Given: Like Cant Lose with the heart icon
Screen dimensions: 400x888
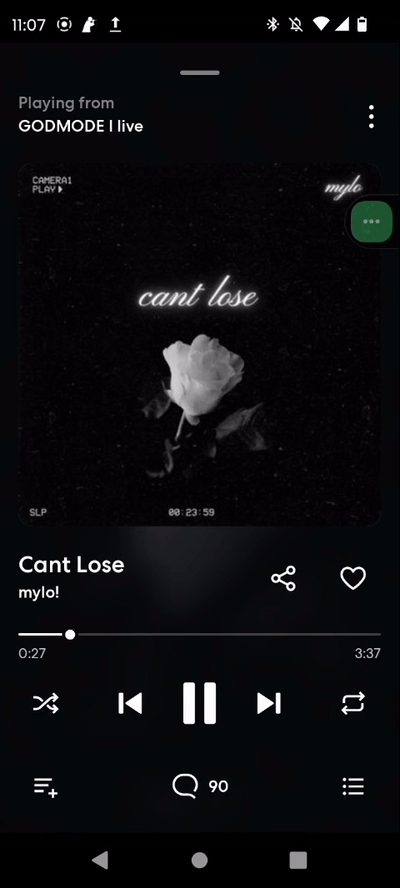Looking at the screenshot, I should click(353, 578).
